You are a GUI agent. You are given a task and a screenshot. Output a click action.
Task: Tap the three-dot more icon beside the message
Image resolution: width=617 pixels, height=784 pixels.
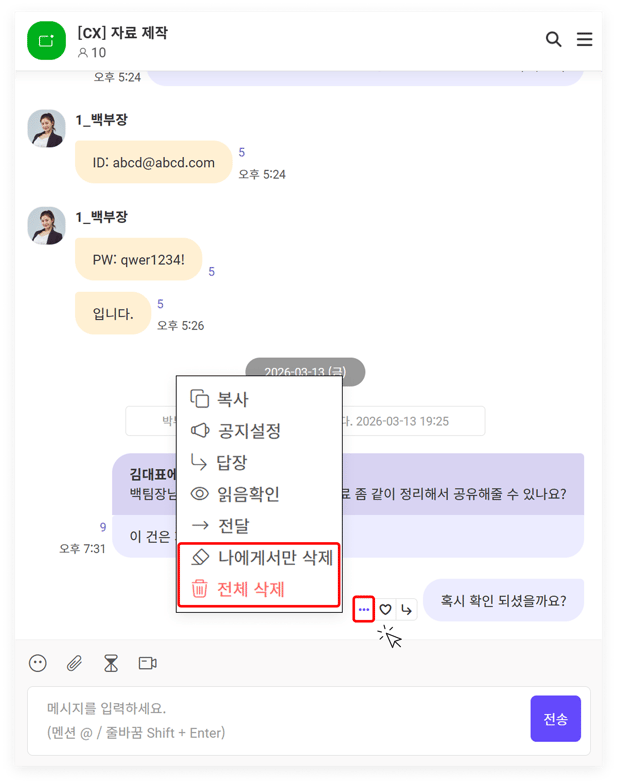pyautogui.click(x=364, y=609)
